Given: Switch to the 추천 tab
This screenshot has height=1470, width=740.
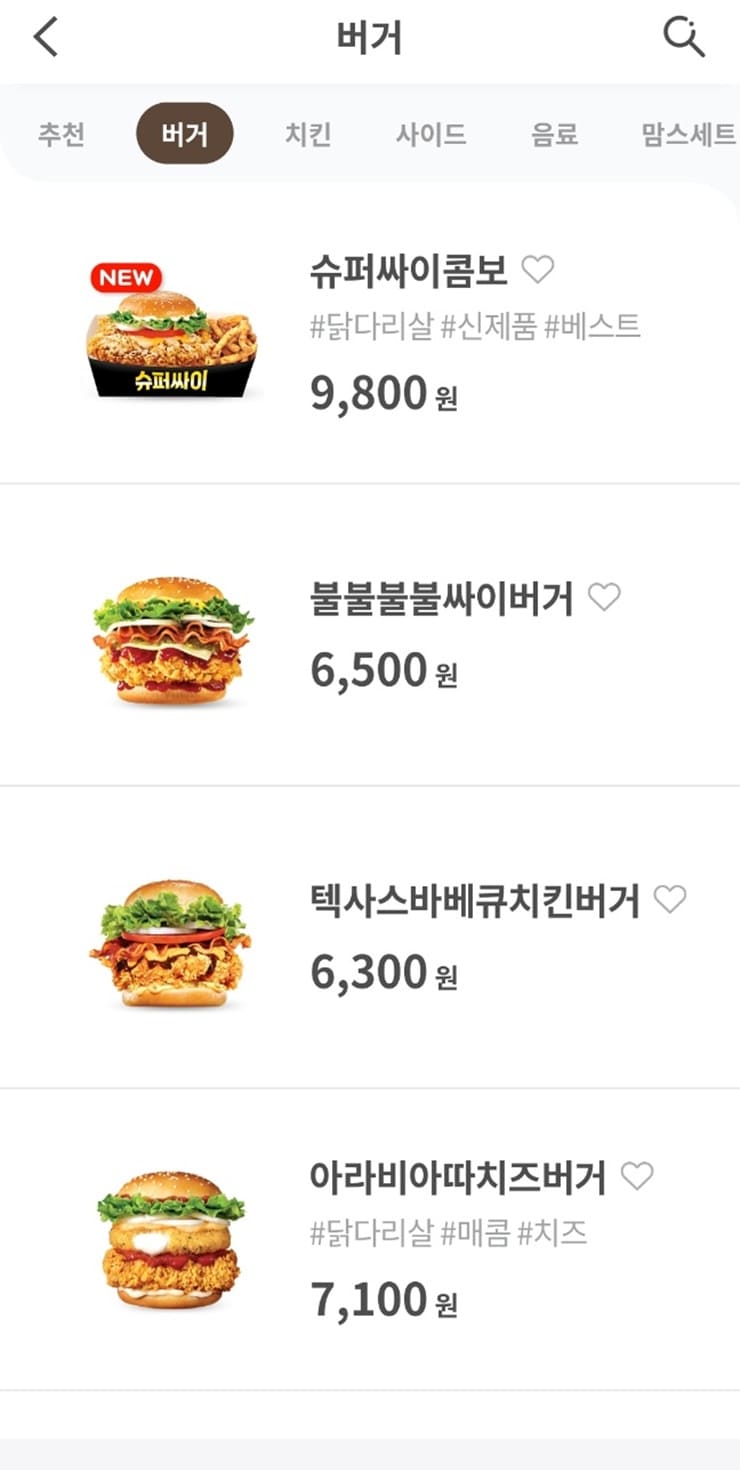Looking at the screenshot, I should tap(61, 134).
